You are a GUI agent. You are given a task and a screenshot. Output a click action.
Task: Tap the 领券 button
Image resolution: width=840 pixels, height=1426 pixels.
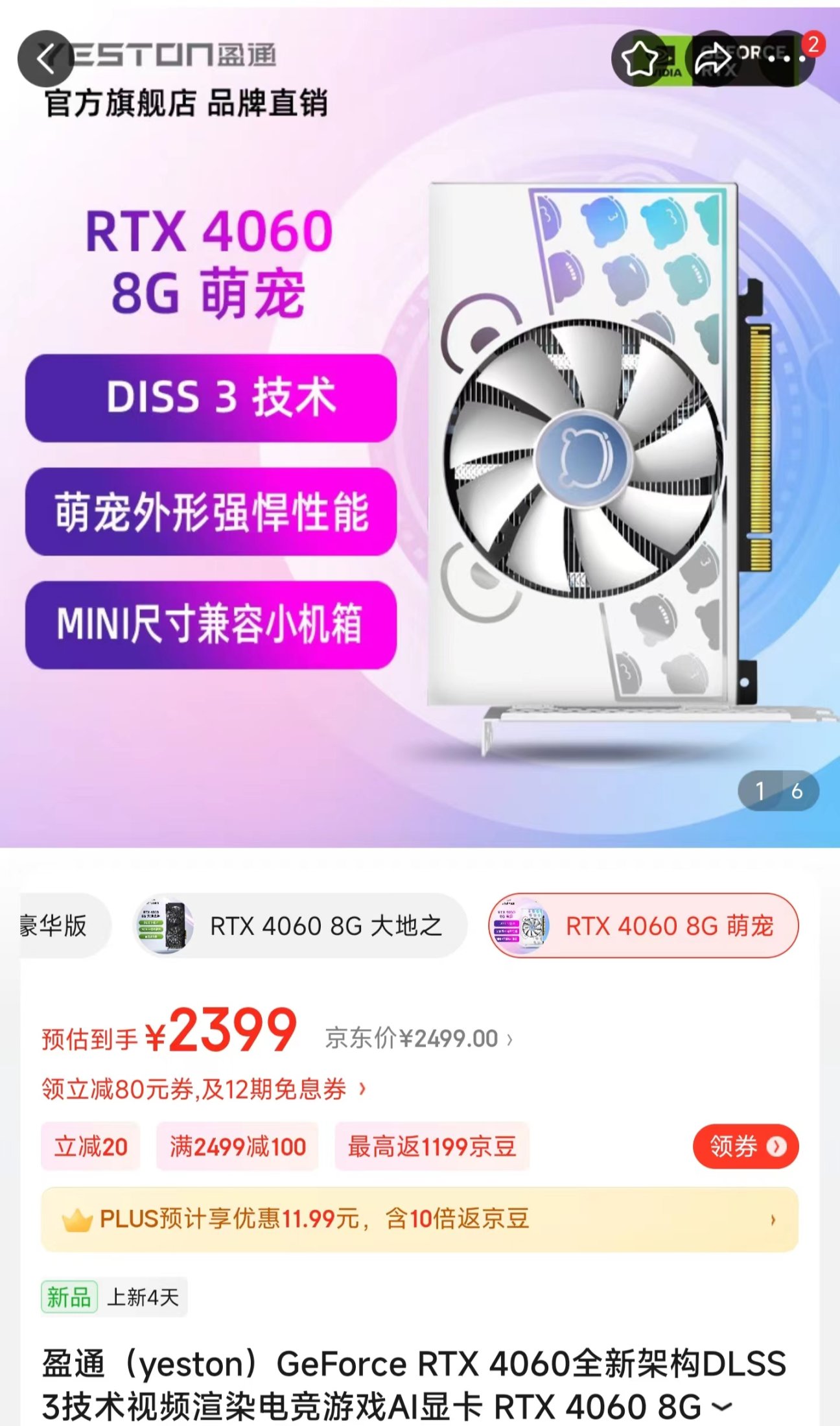[x=745, y=1147]
